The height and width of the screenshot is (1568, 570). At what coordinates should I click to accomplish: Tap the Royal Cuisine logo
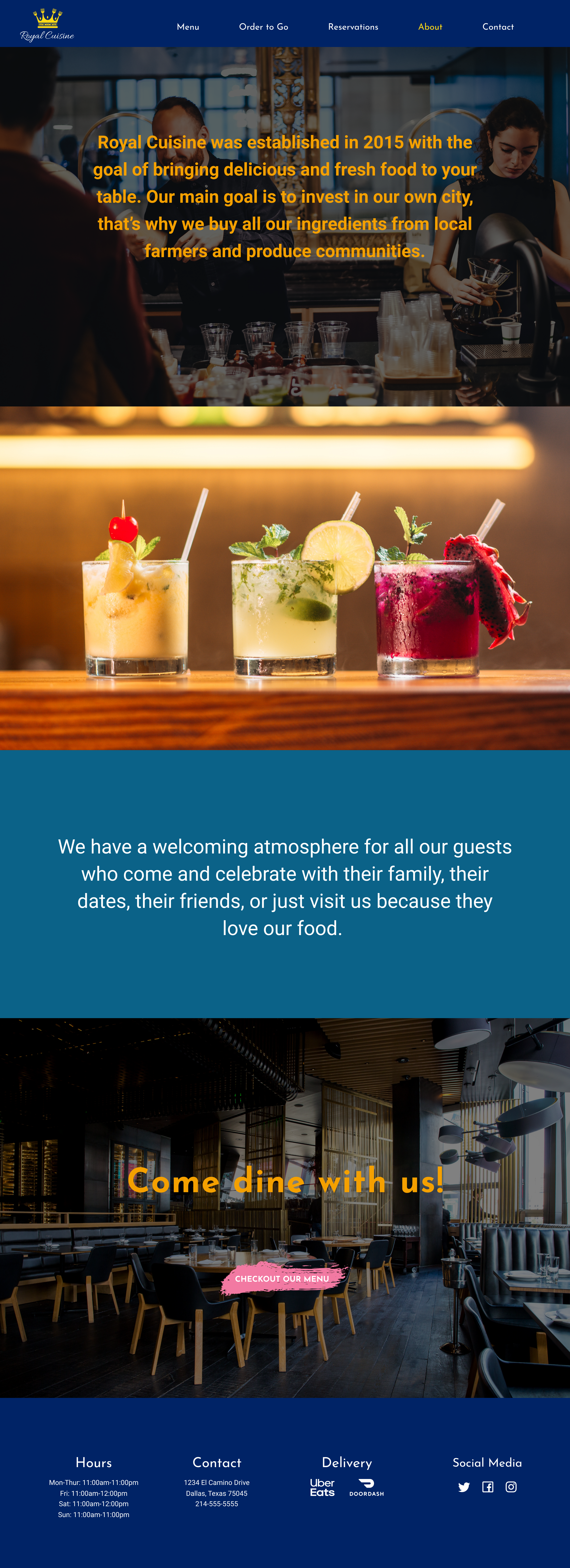pyautogui.click(x=47, y=25)
